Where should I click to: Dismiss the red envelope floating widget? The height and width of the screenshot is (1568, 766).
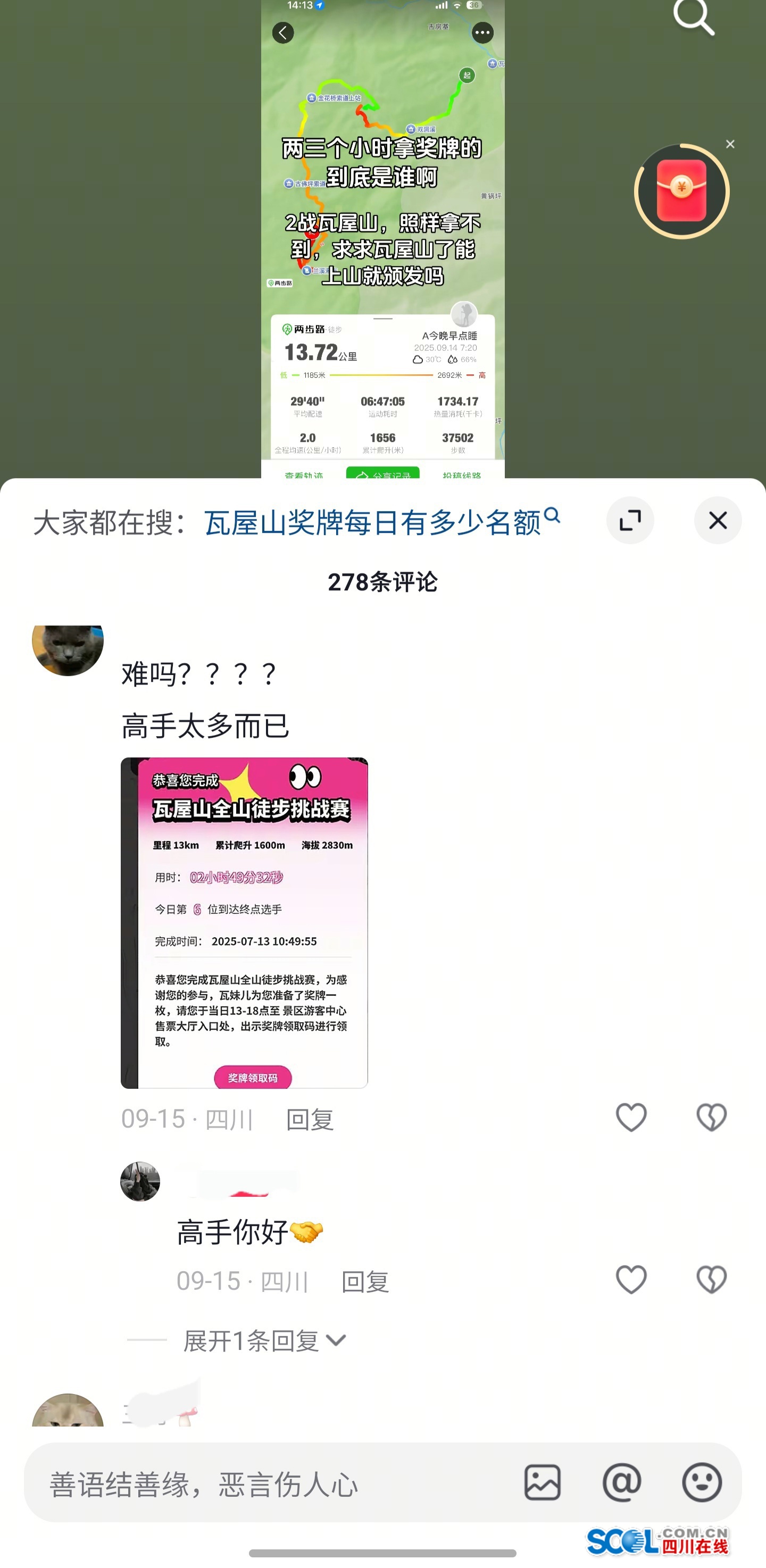pyautogui.click(x=730, y=144)
